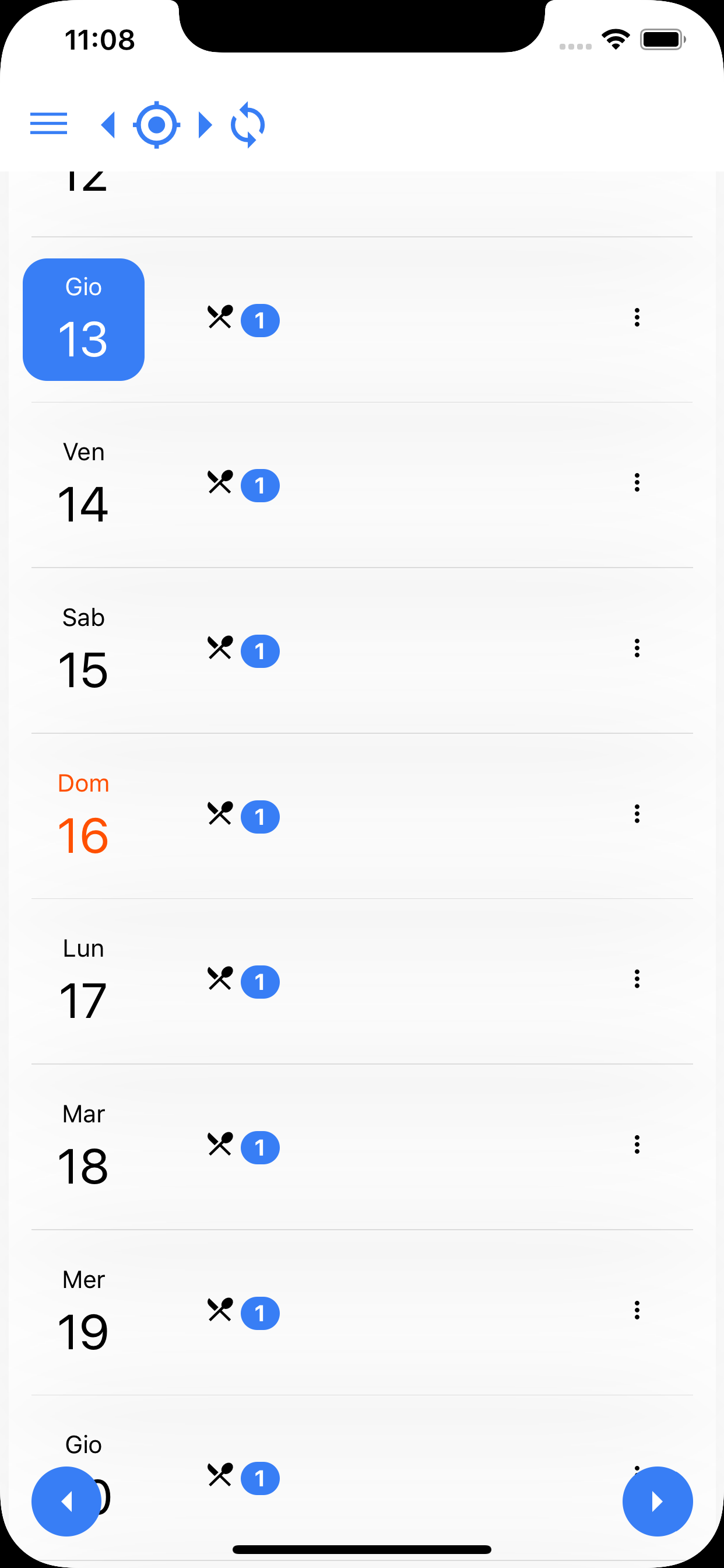724x1568 pixels.
Task: Refresh using the sync icon
Action: tap(248, 125)
